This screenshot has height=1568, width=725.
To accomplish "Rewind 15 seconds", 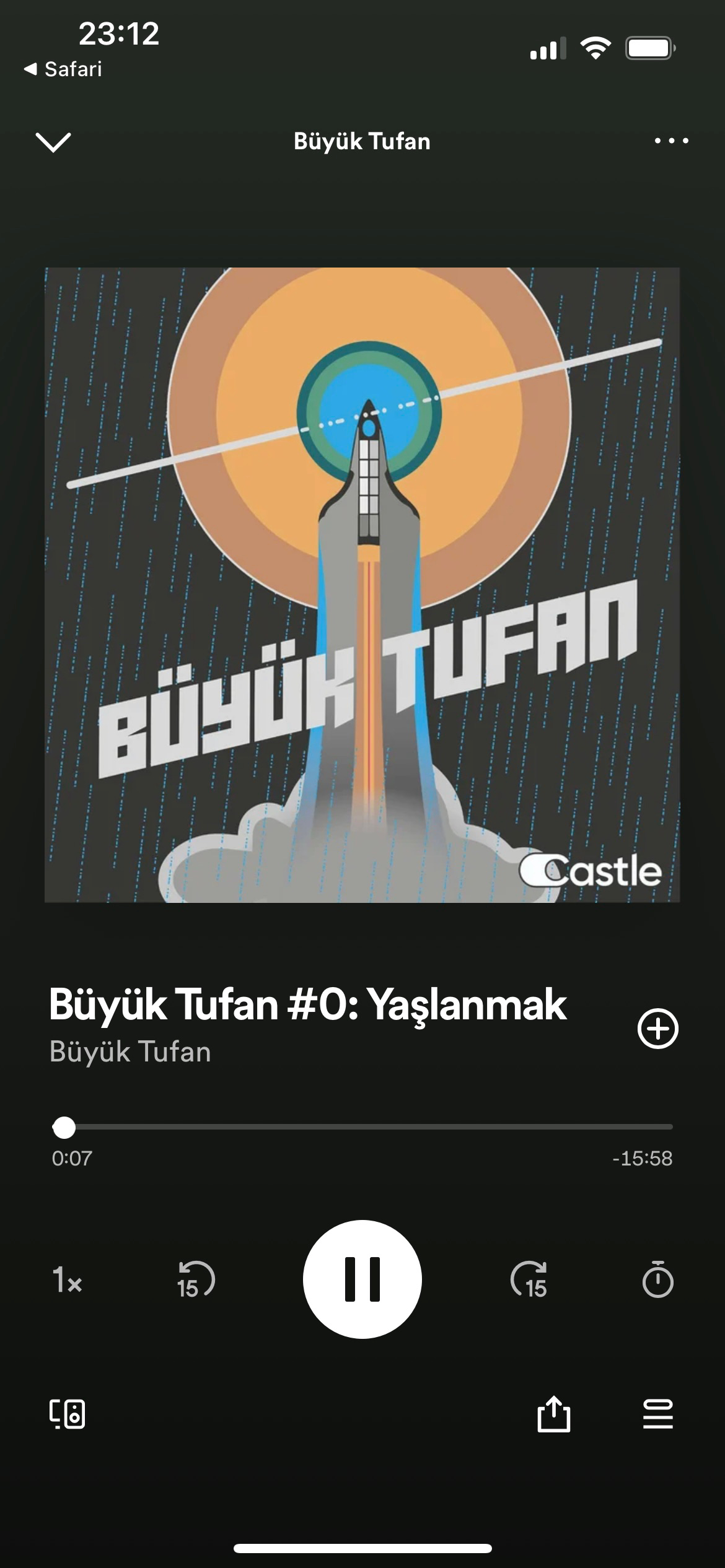I will pos(195,1279).
